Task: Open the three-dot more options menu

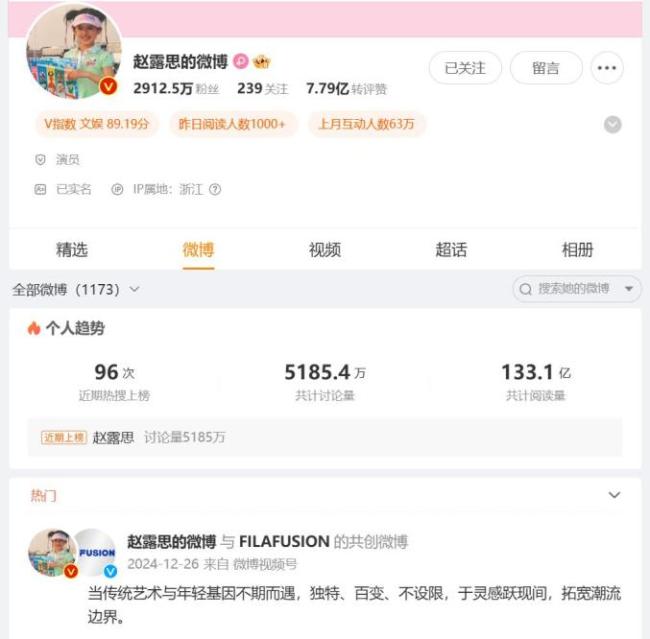Action: pyautogui.click(x=607, y=68)
